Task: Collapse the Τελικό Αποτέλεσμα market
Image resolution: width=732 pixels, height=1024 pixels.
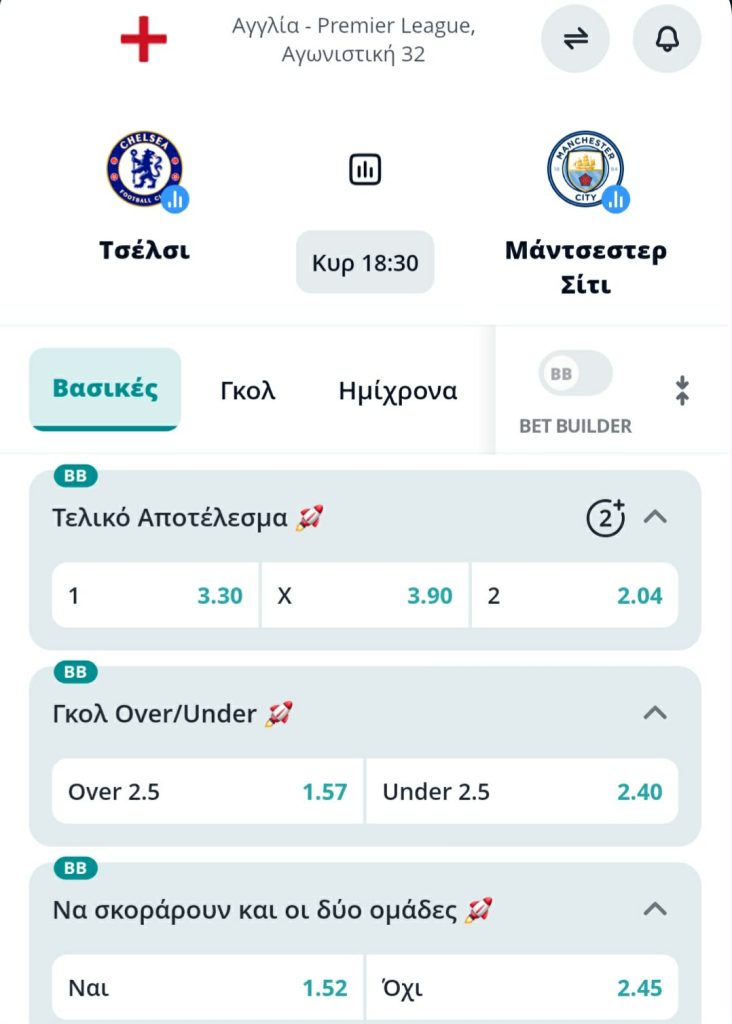Action: coord(655,517)
